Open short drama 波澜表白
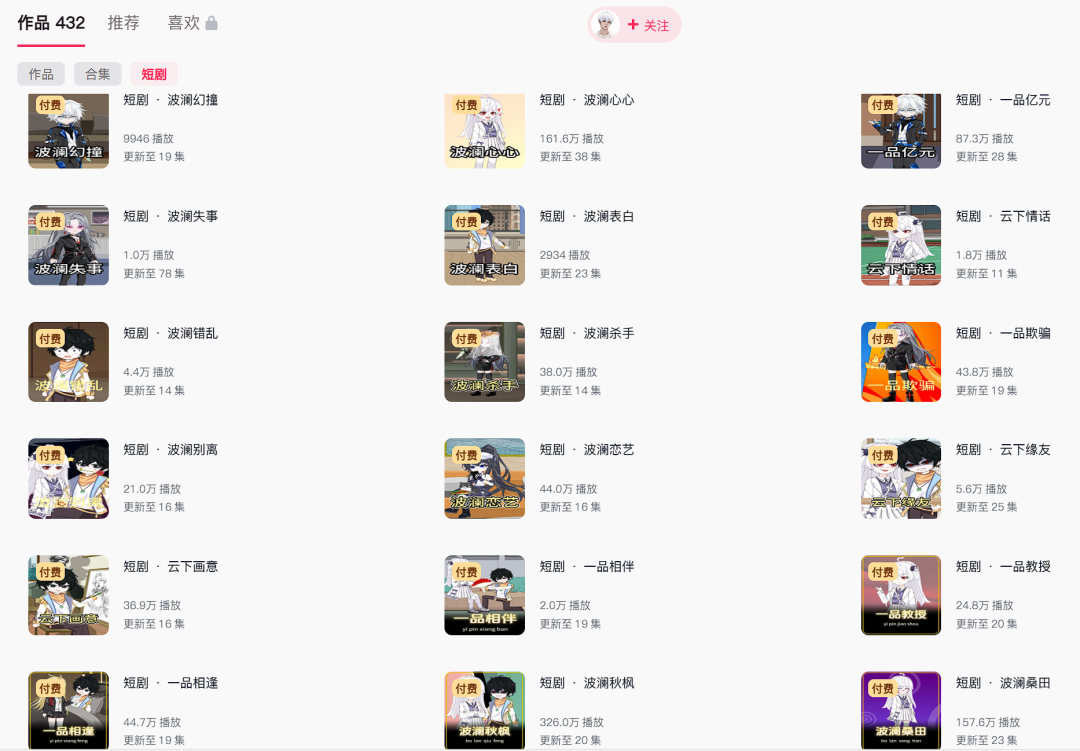 pos(484,245)
